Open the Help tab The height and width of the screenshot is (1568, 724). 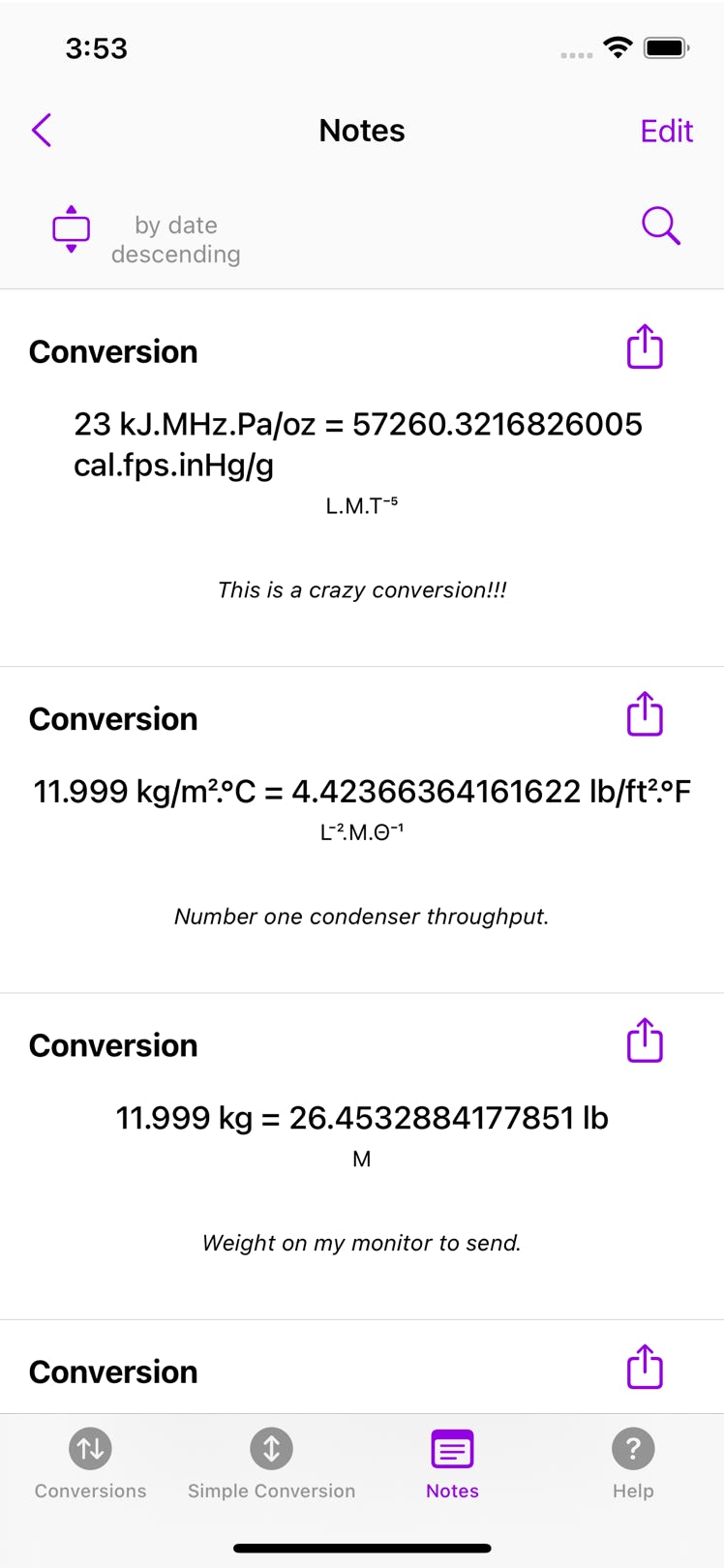coord(633,1464)
